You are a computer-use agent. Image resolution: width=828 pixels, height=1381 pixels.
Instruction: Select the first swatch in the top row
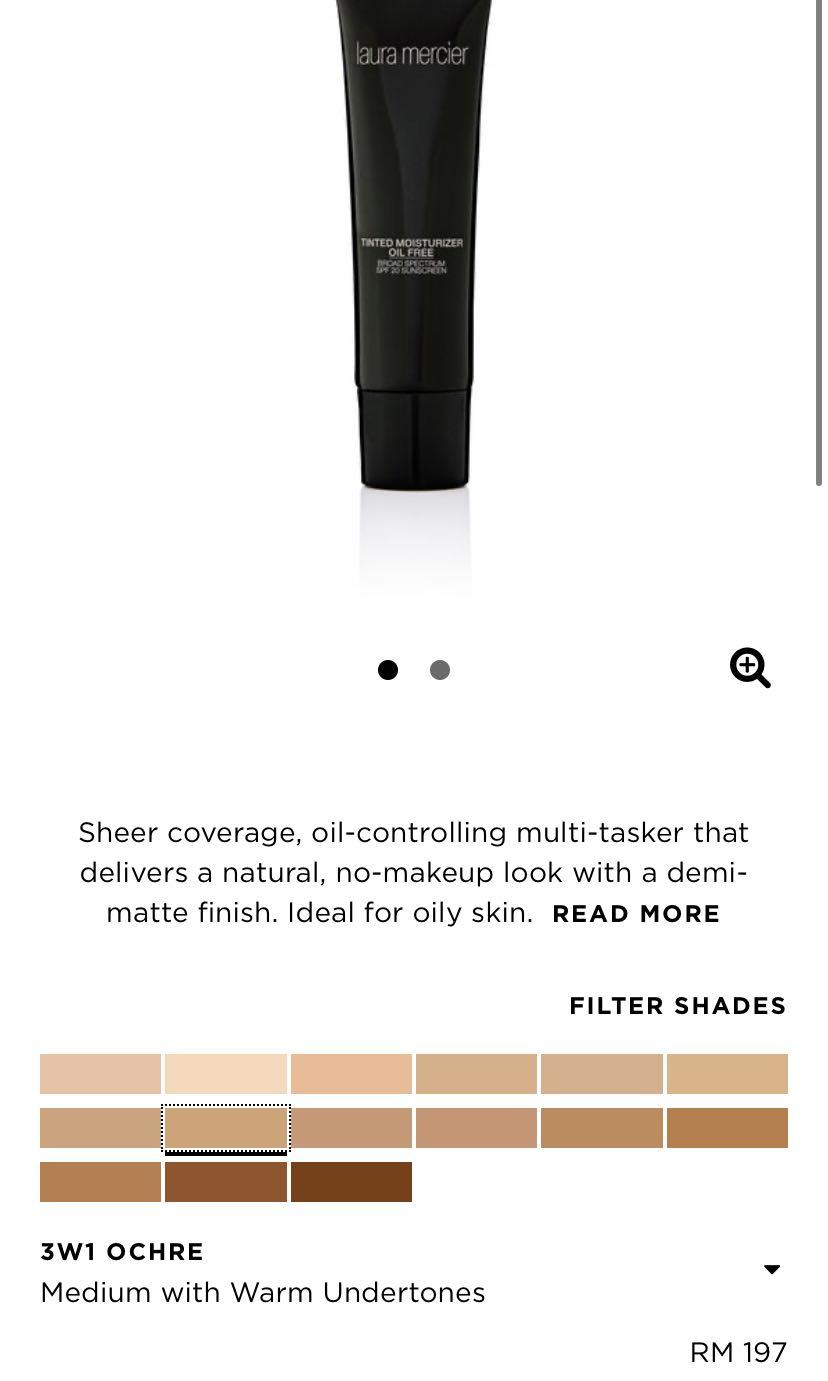[x=100, y=1073]
